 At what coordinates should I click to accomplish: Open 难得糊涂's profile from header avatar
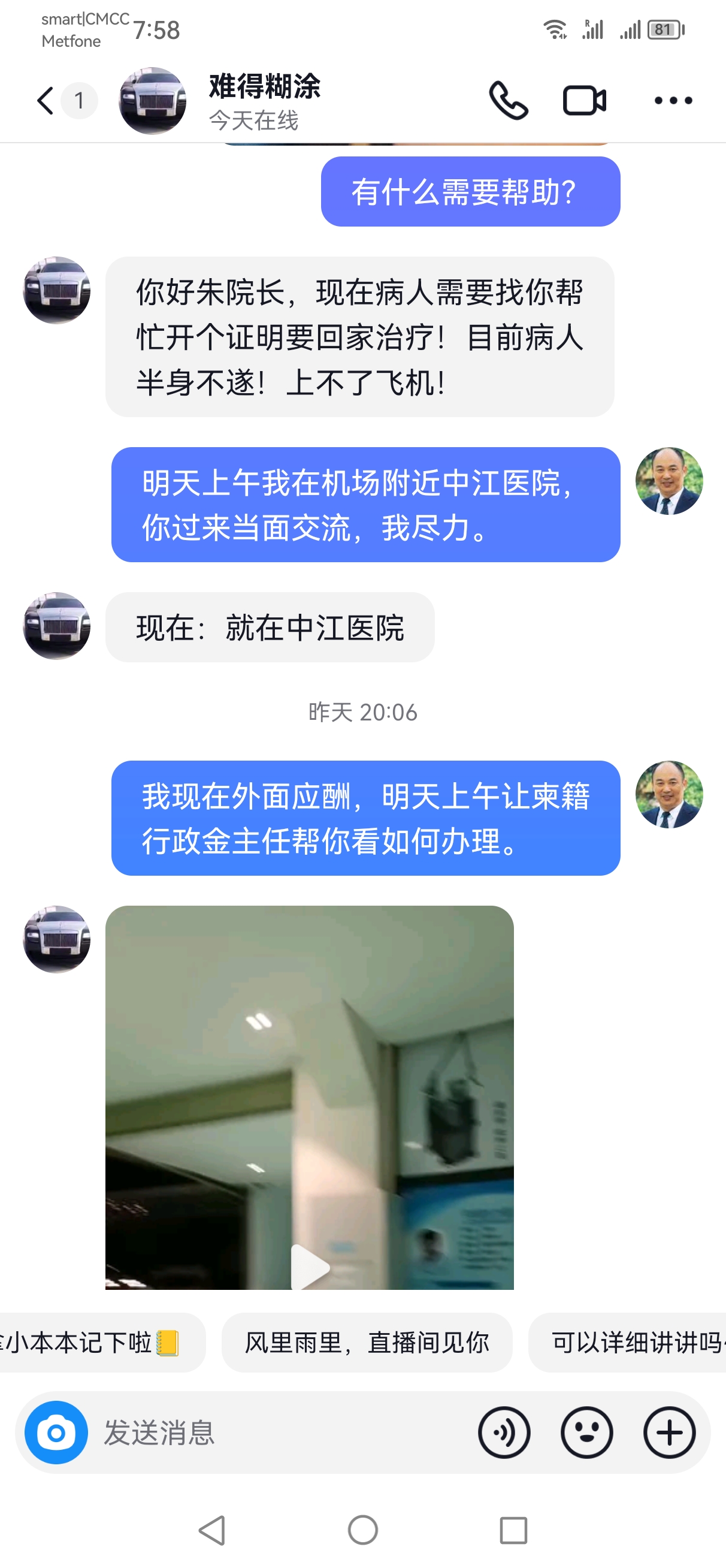point(152,101)
